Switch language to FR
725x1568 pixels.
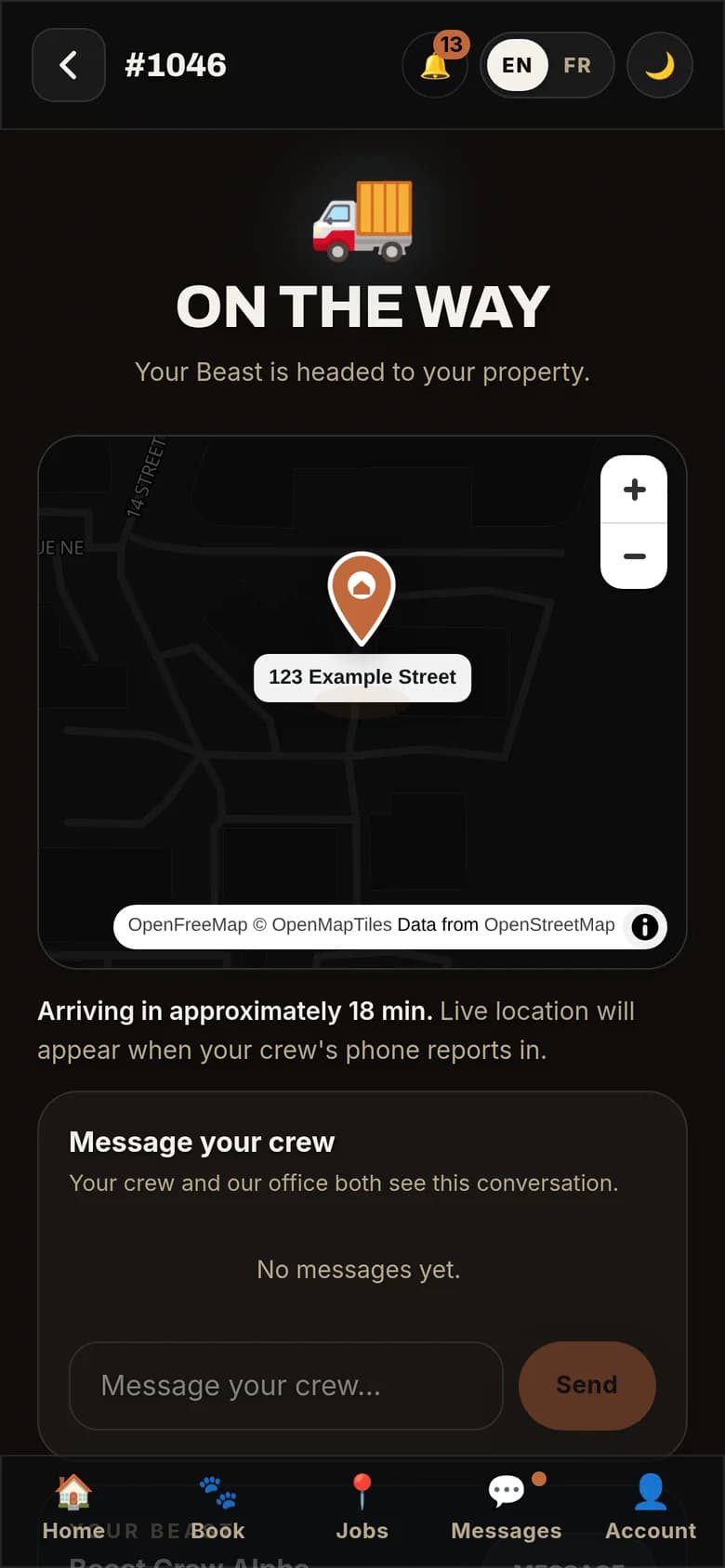577,65
